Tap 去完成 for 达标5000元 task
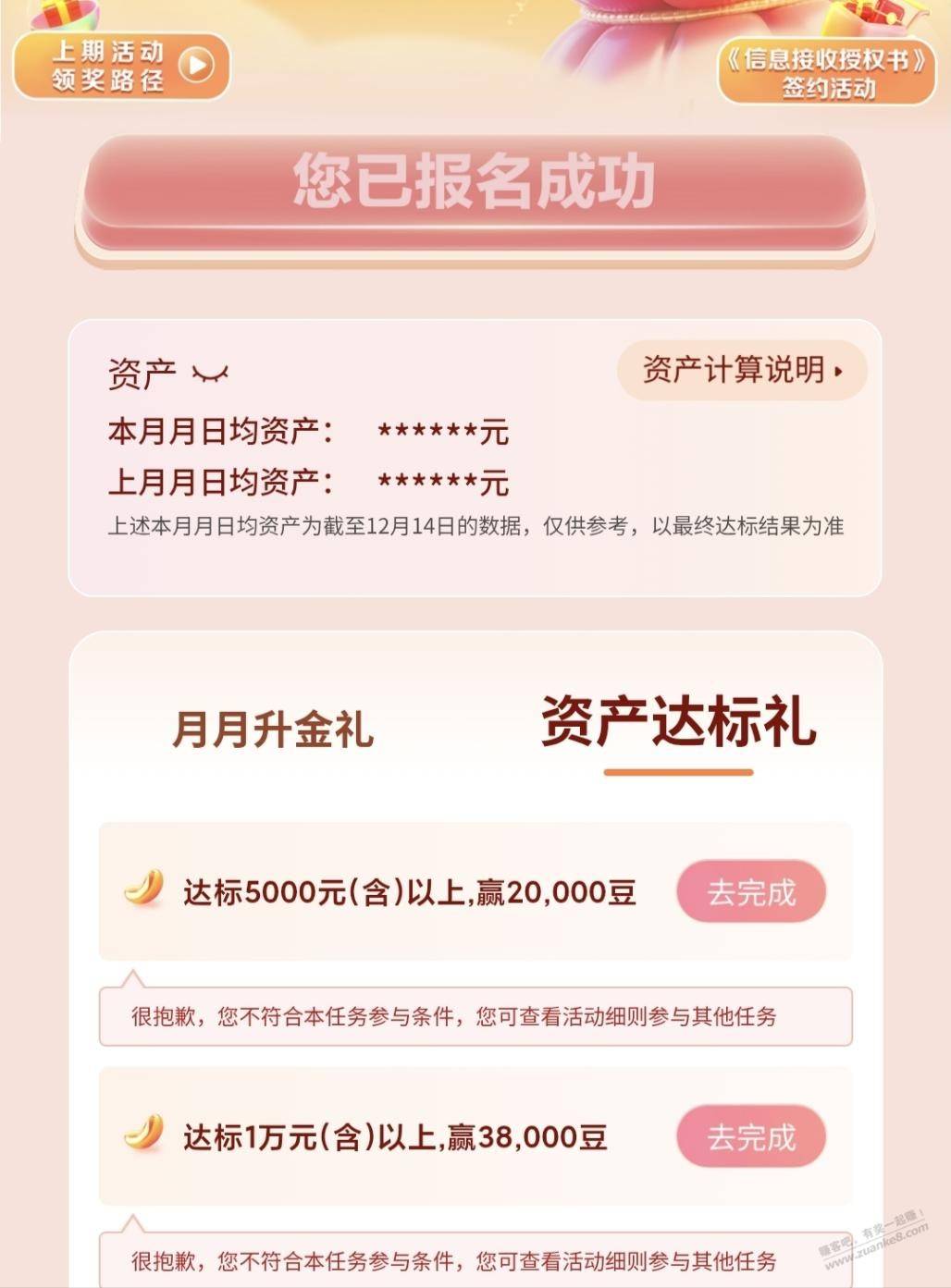 750,892
